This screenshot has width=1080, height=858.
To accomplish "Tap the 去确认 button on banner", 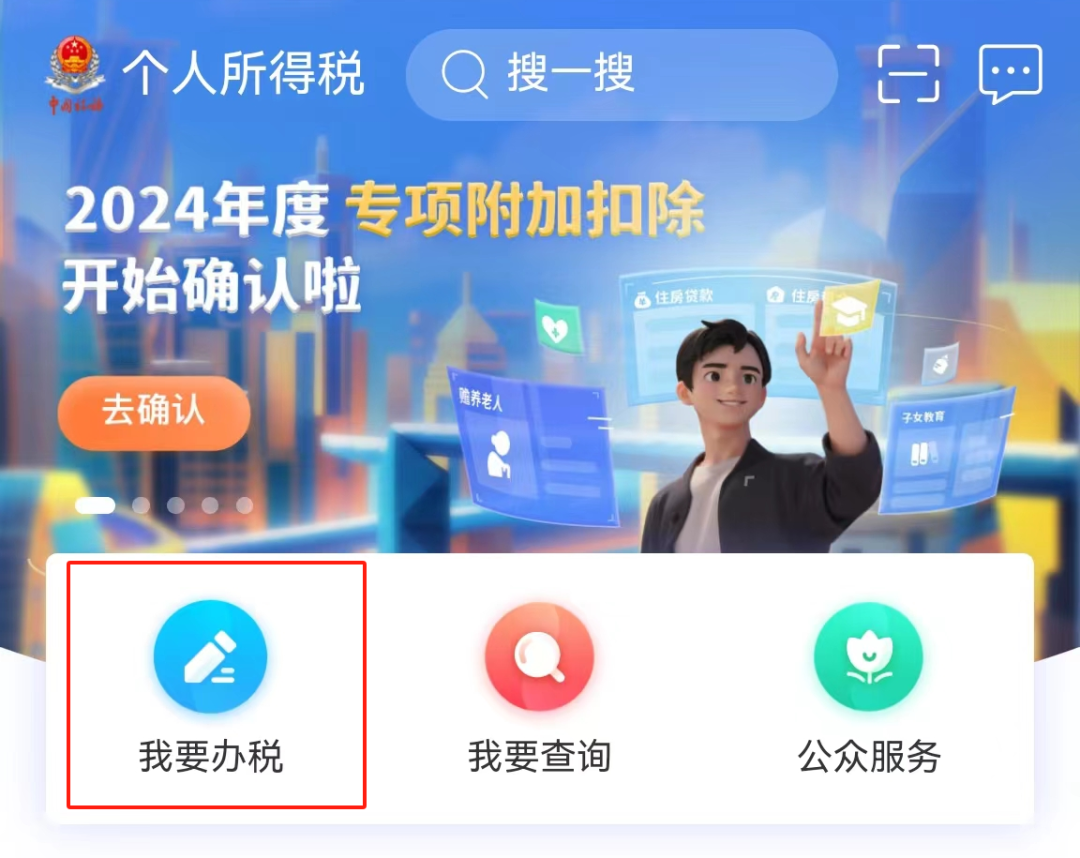I will [x=153, y=412].
